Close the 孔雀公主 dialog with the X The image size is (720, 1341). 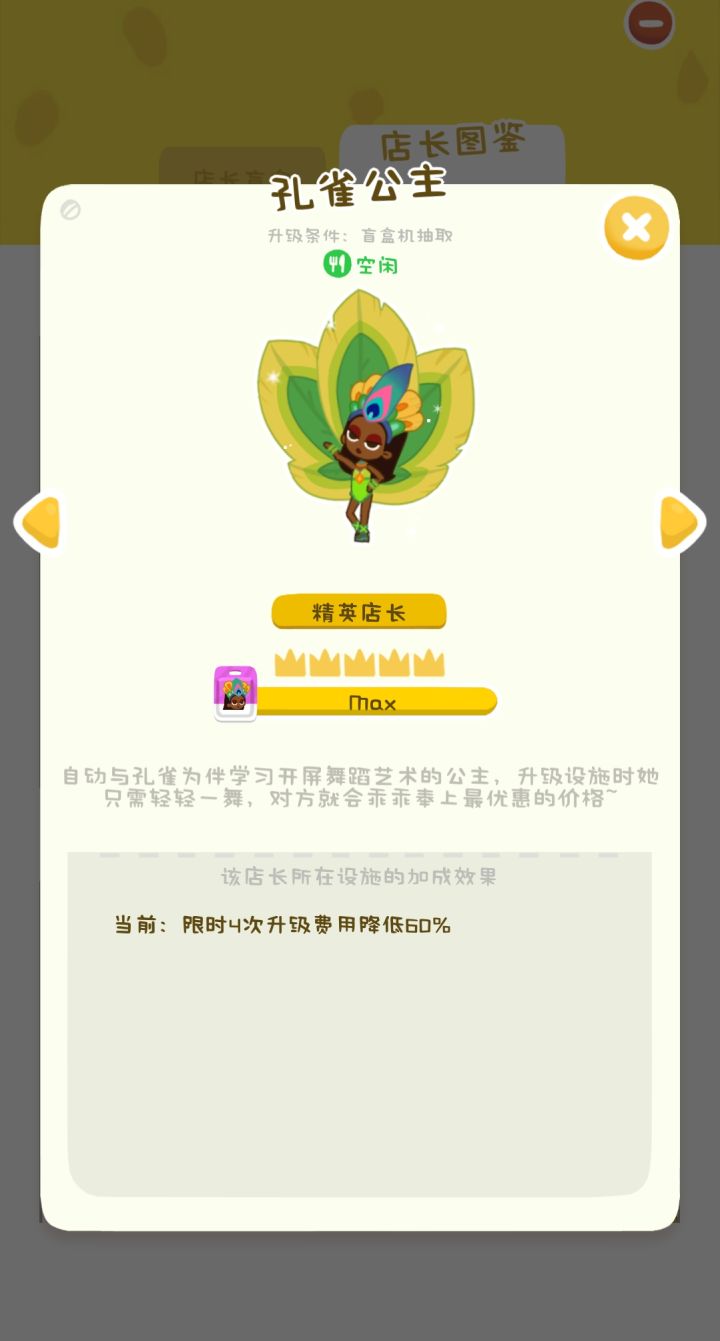click(637, 228)
